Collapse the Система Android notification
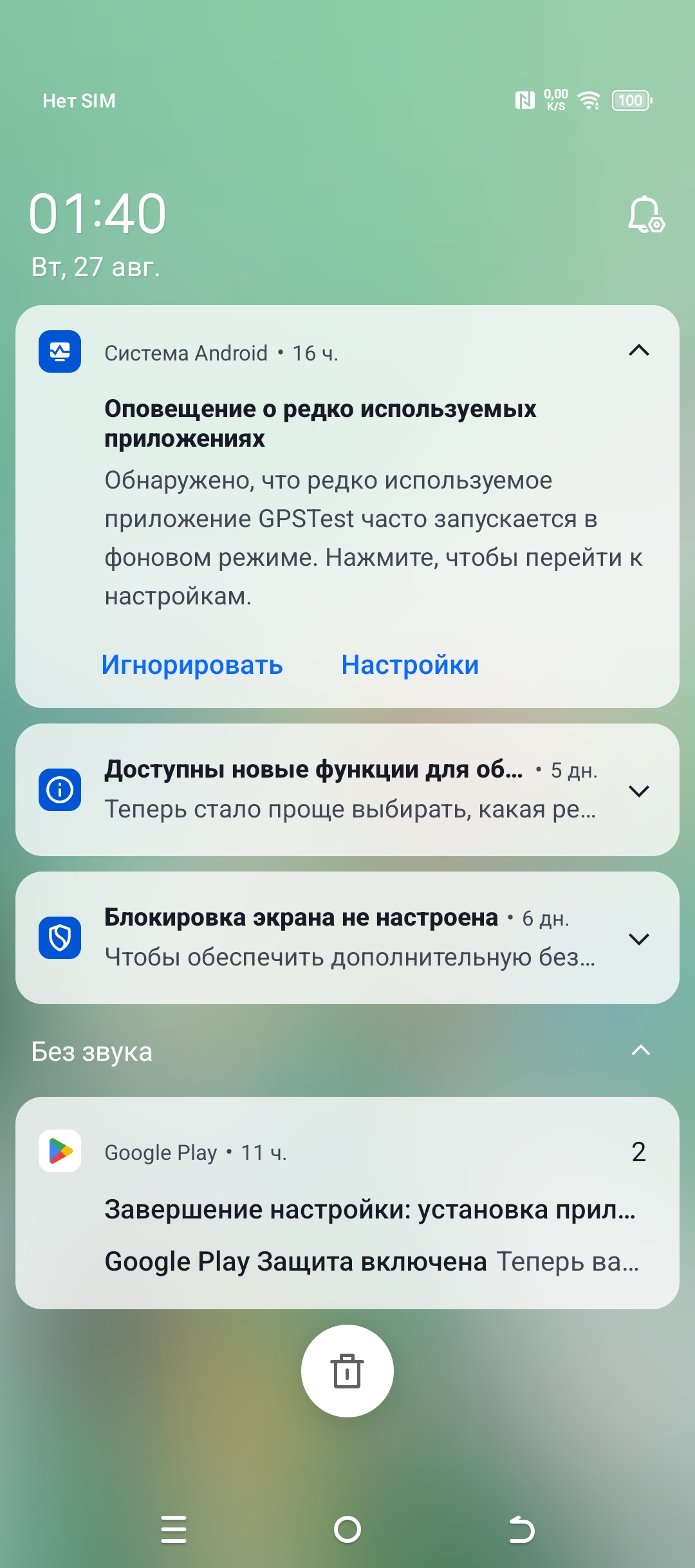The width and height of the screenshot is (695, 1568). click(x=638, y=351)
